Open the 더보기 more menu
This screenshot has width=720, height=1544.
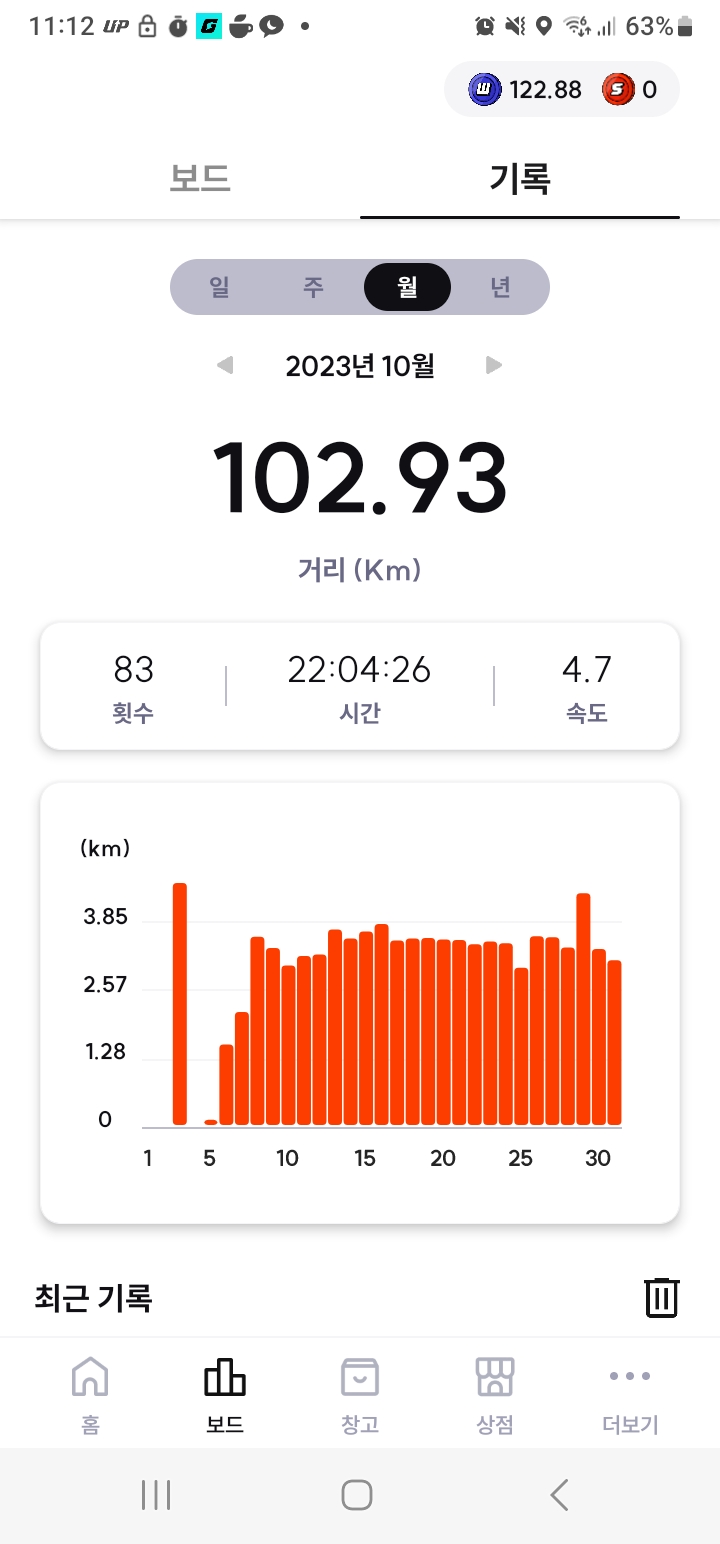pyautogui.click(x=630, y=1394)
